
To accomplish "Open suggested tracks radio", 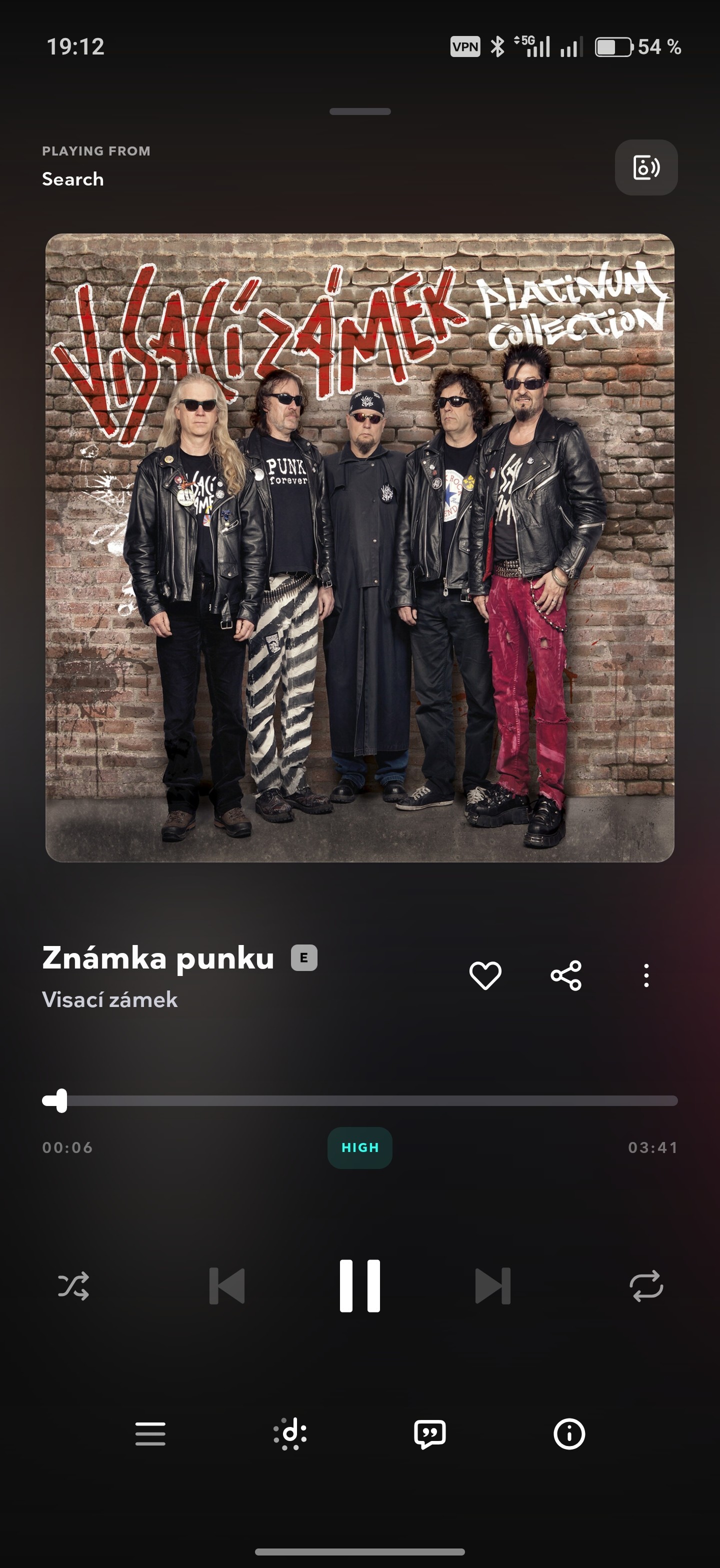I will coord(290,1434).
